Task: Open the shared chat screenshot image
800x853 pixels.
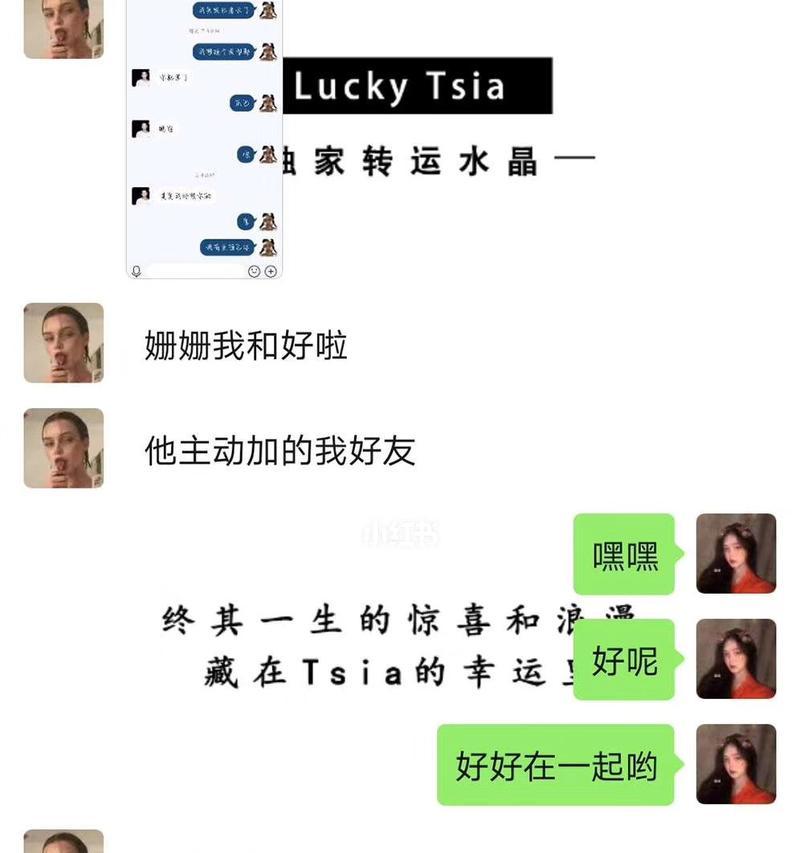Action: [204, 140]
